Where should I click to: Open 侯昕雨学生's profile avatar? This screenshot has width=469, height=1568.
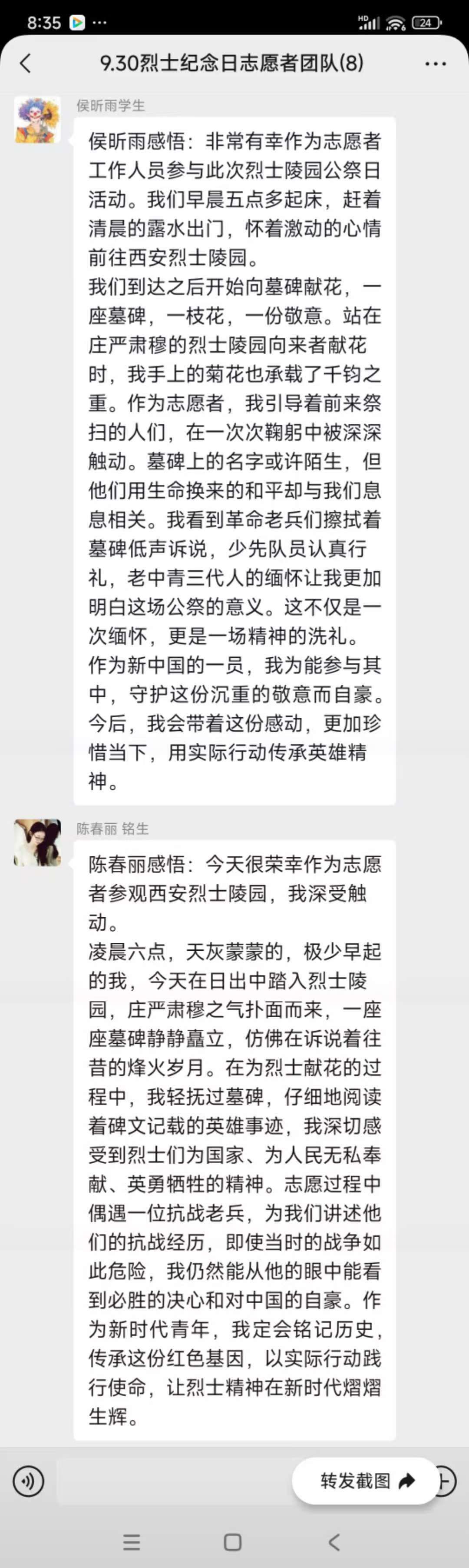pos(37,120)
